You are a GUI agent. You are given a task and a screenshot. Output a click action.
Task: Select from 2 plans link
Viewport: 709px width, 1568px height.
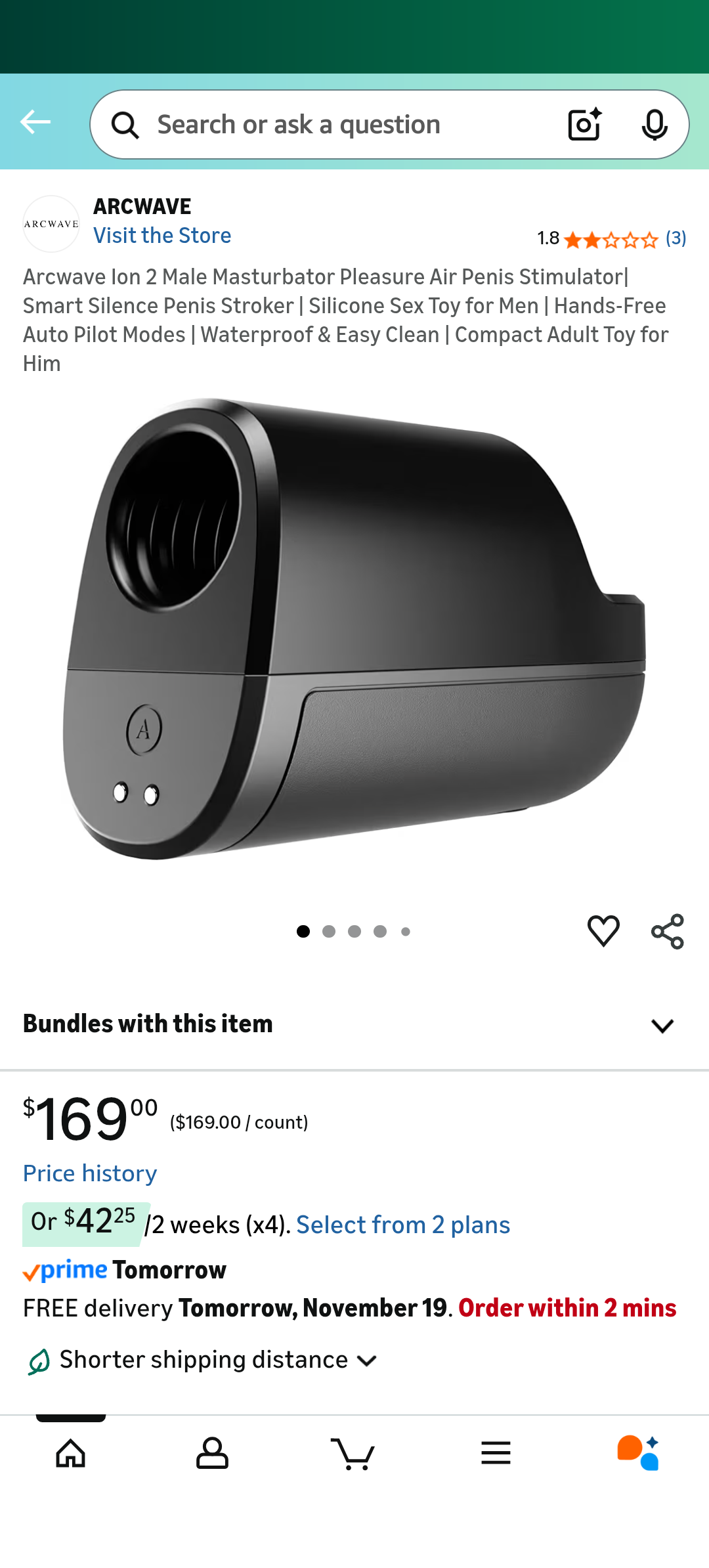click(x=403, y=1225)
